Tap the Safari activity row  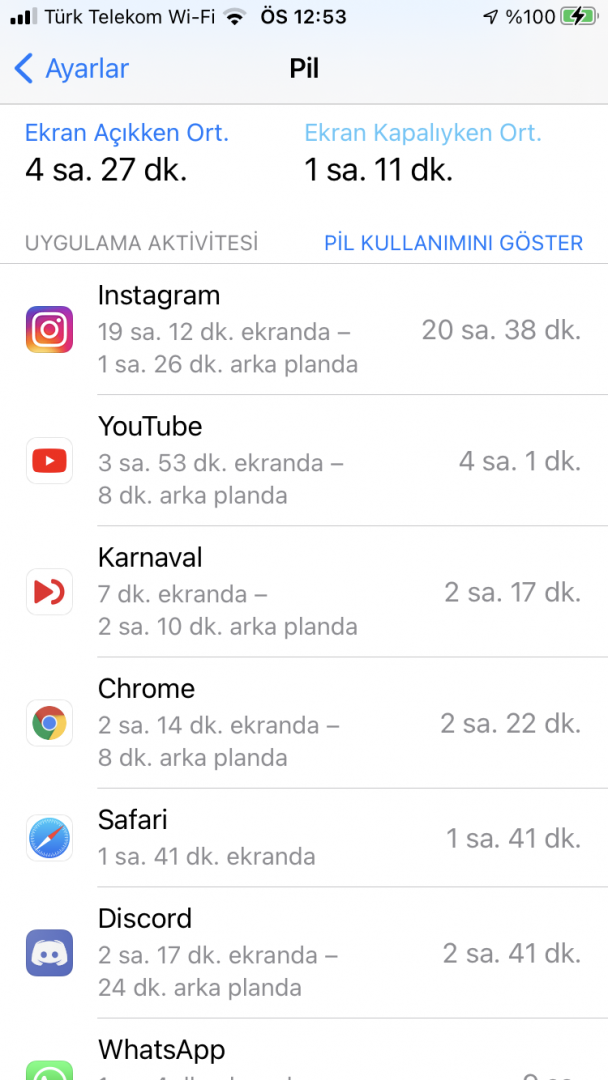coord(304,838)
